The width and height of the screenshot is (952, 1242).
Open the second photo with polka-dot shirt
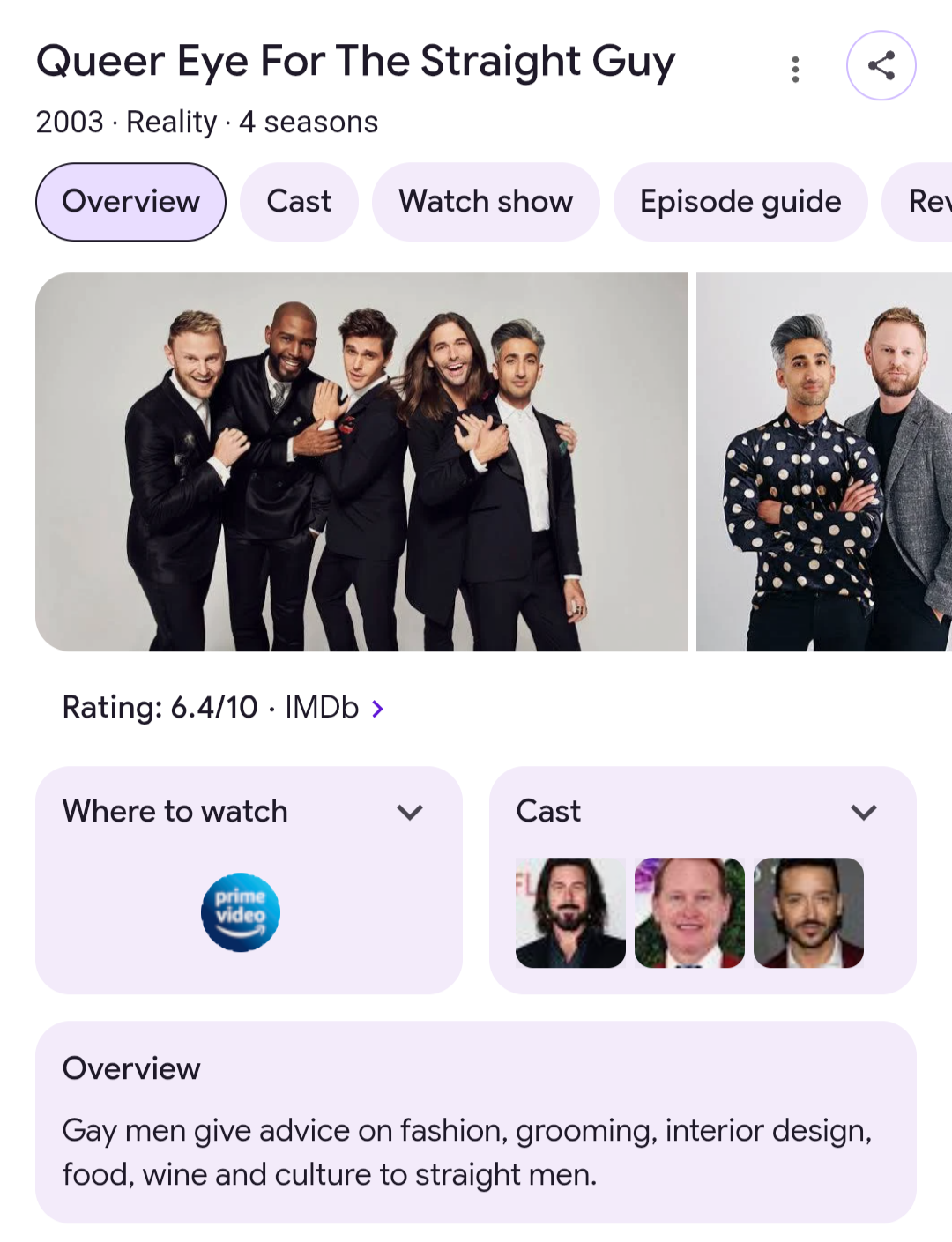823,462
